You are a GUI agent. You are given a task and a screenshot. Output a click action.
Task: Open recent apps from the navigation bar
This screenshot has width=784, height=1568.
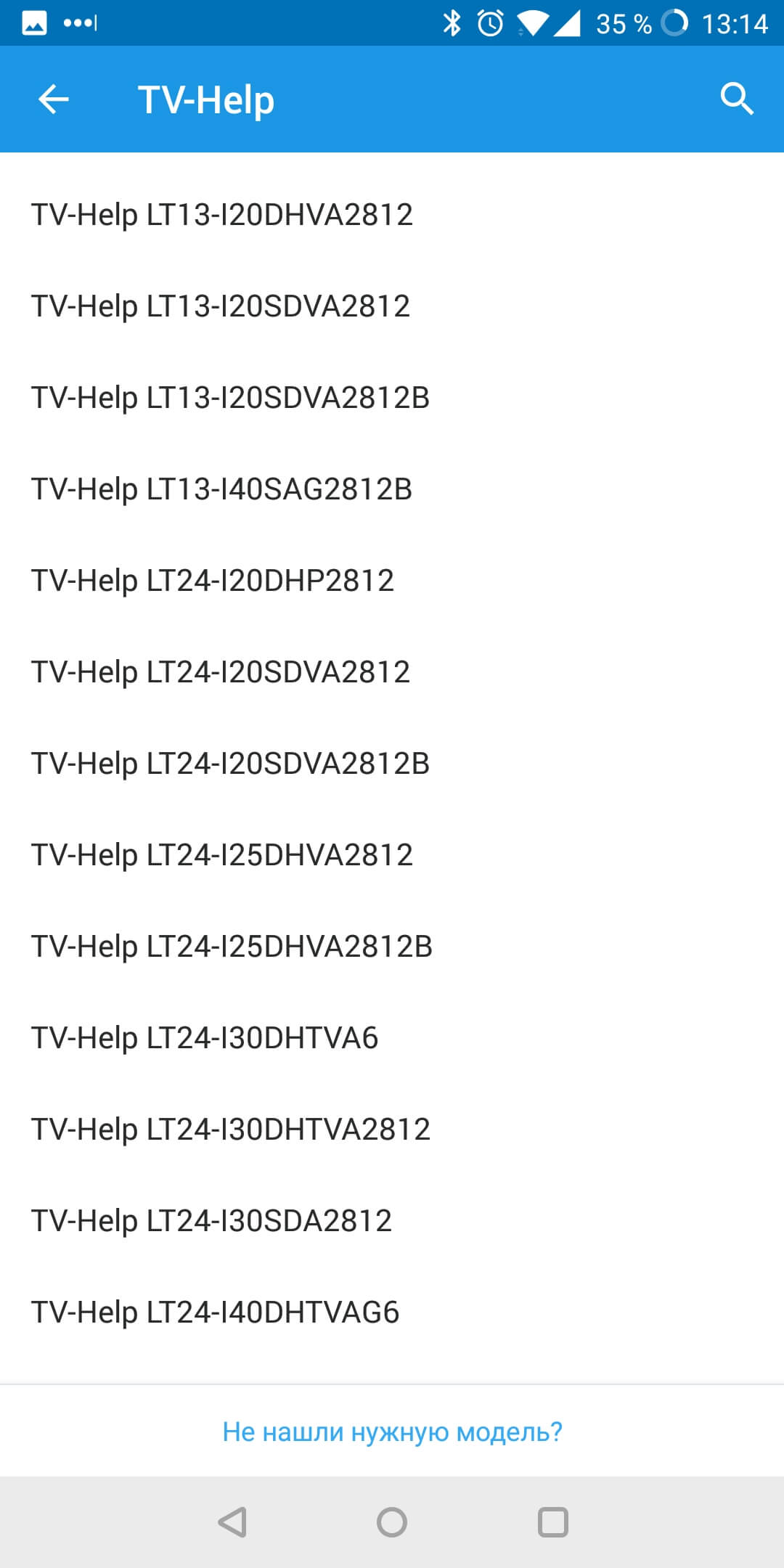(552, 1522)
